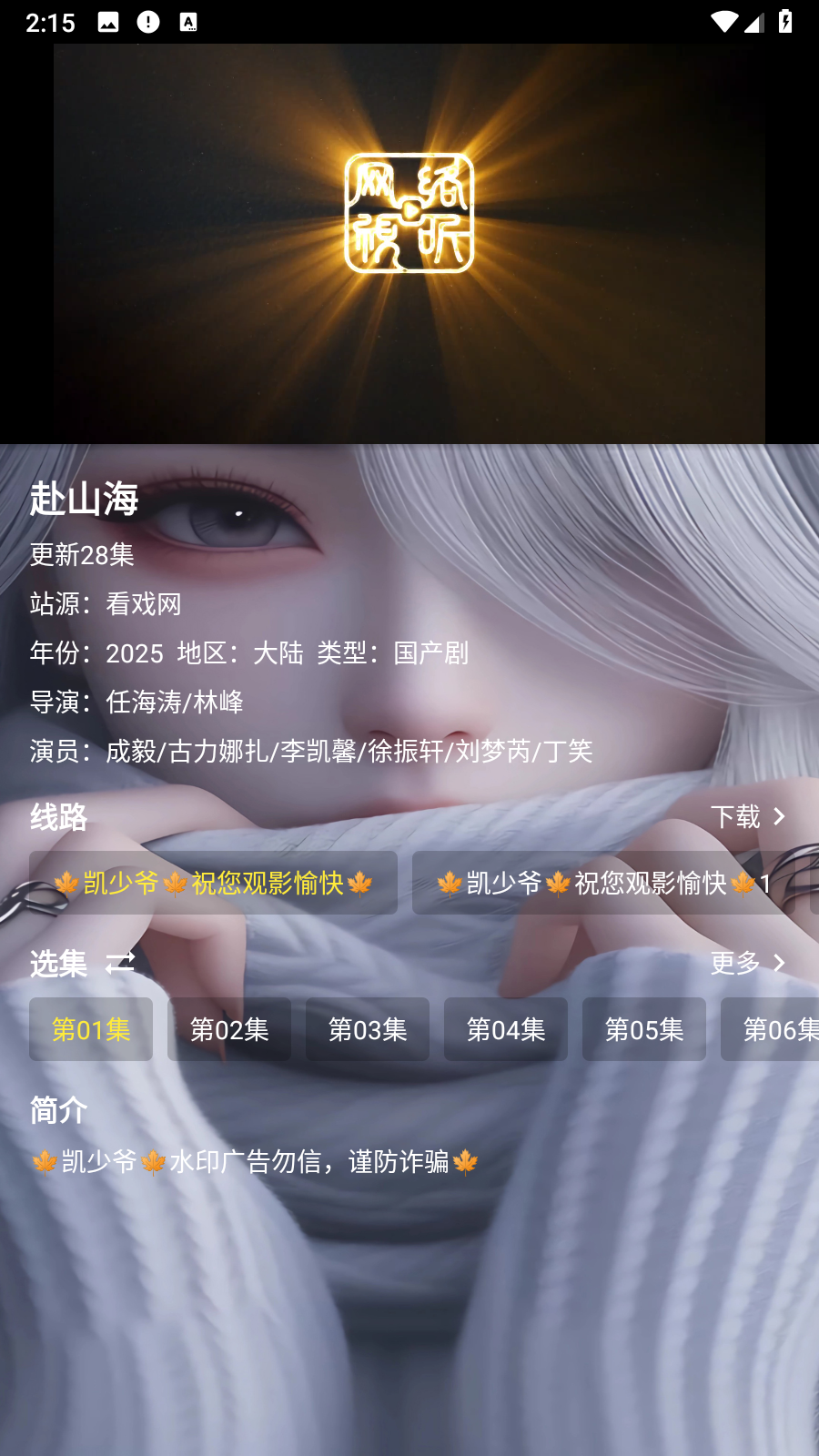Start episode 第05集
819x1456 pixels.
(644, 1029)
